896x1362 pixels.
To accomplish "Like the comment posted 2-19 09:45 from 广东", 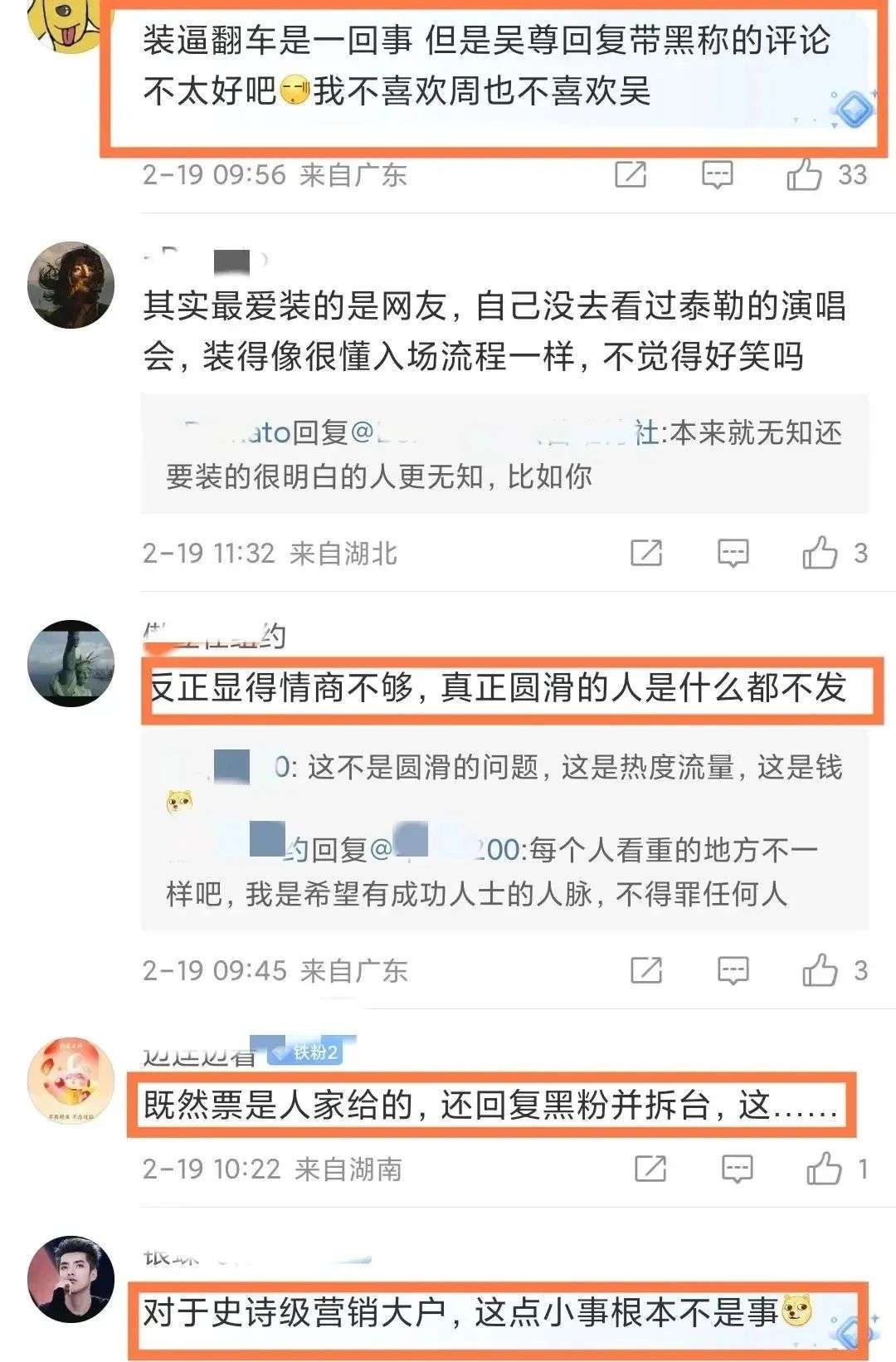I will 820,970.
